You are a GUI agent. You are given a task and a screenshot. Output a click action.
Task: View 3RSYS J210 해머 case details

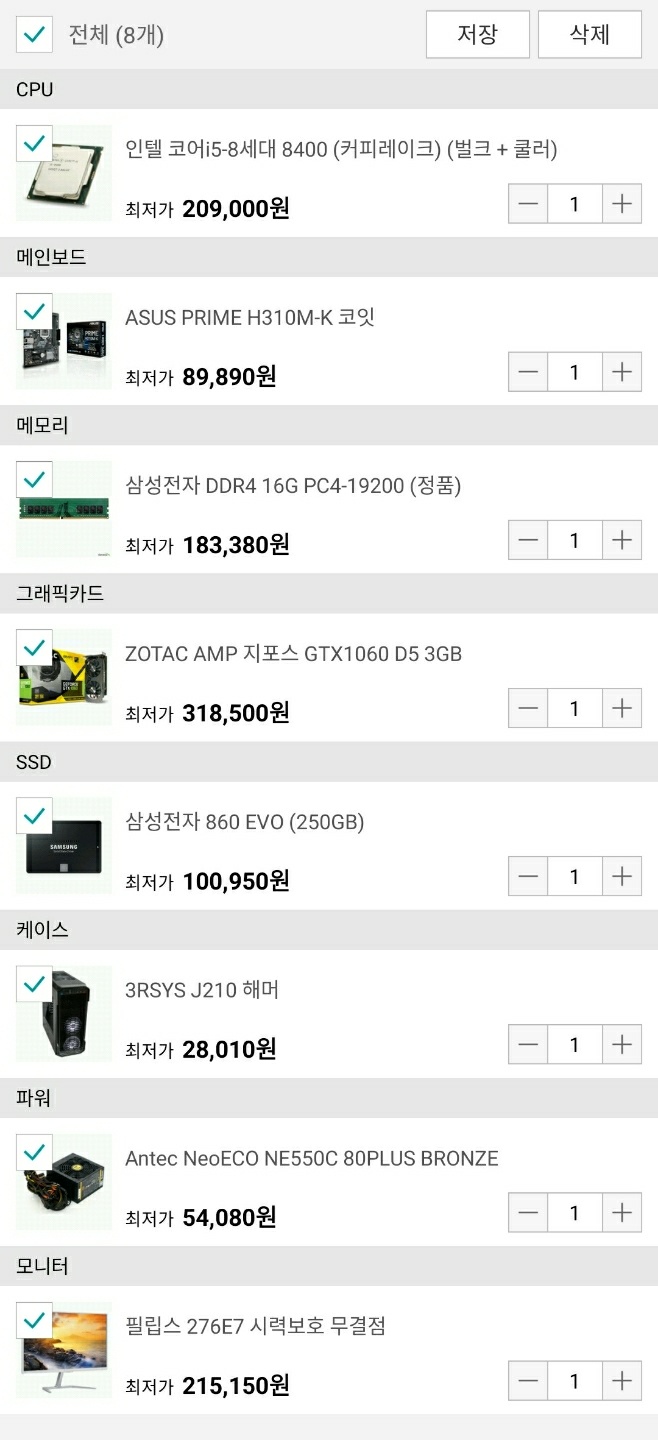pyautogui.click(x=202, y=990)
